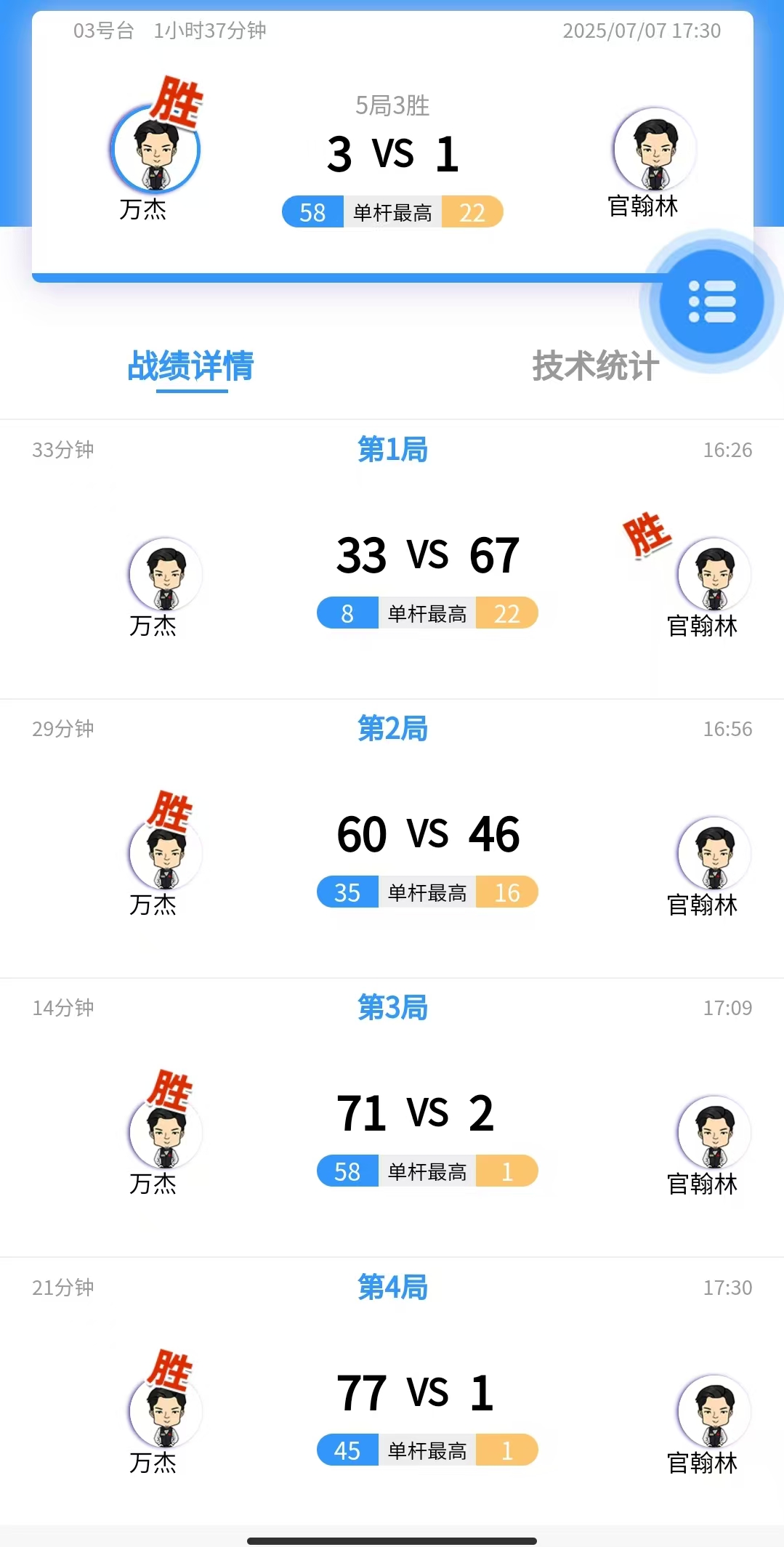
Task: Switch to the 技术统计 tab
Action: 595,365
